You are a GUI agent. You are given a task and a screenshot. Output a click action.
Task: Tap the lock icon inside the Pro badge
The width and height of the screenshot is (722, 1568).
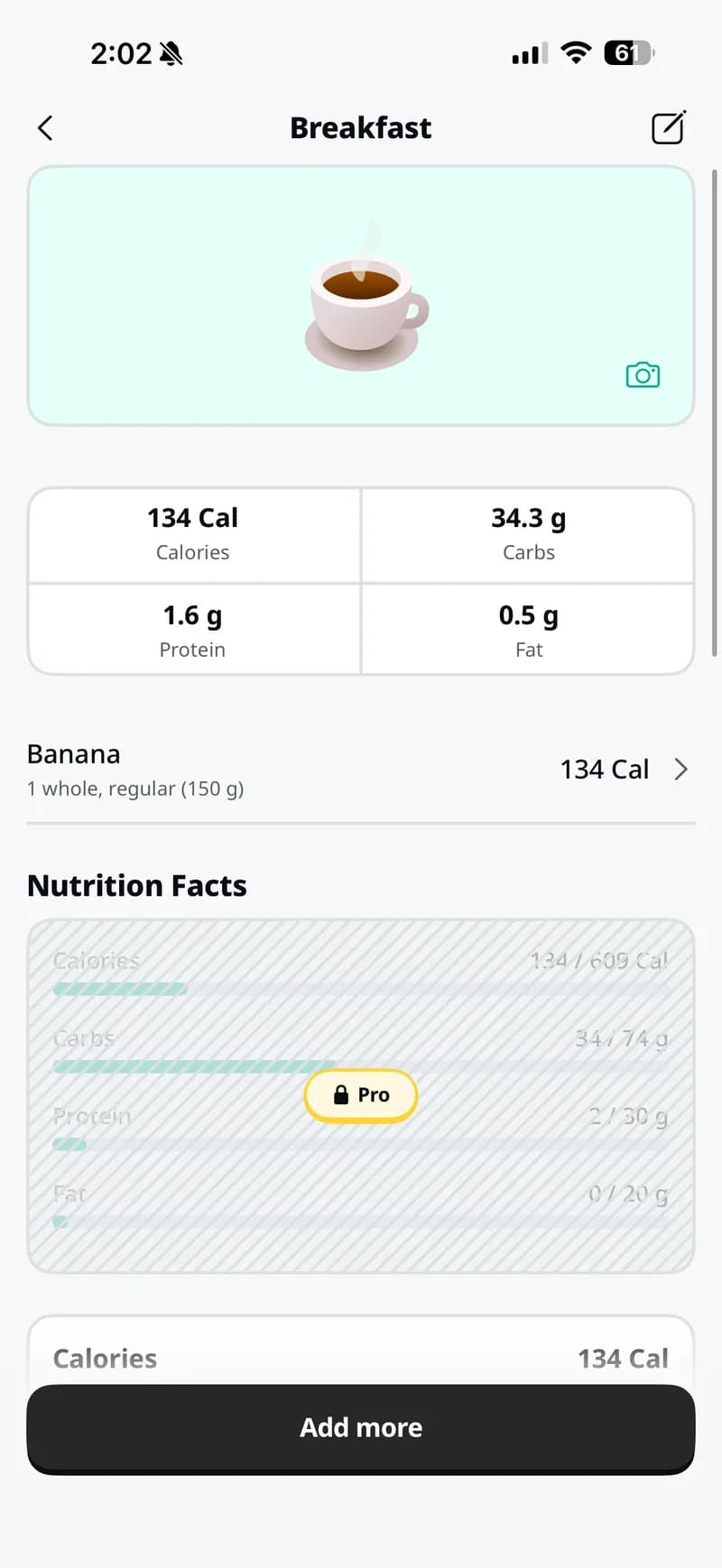coord(340,1094)
